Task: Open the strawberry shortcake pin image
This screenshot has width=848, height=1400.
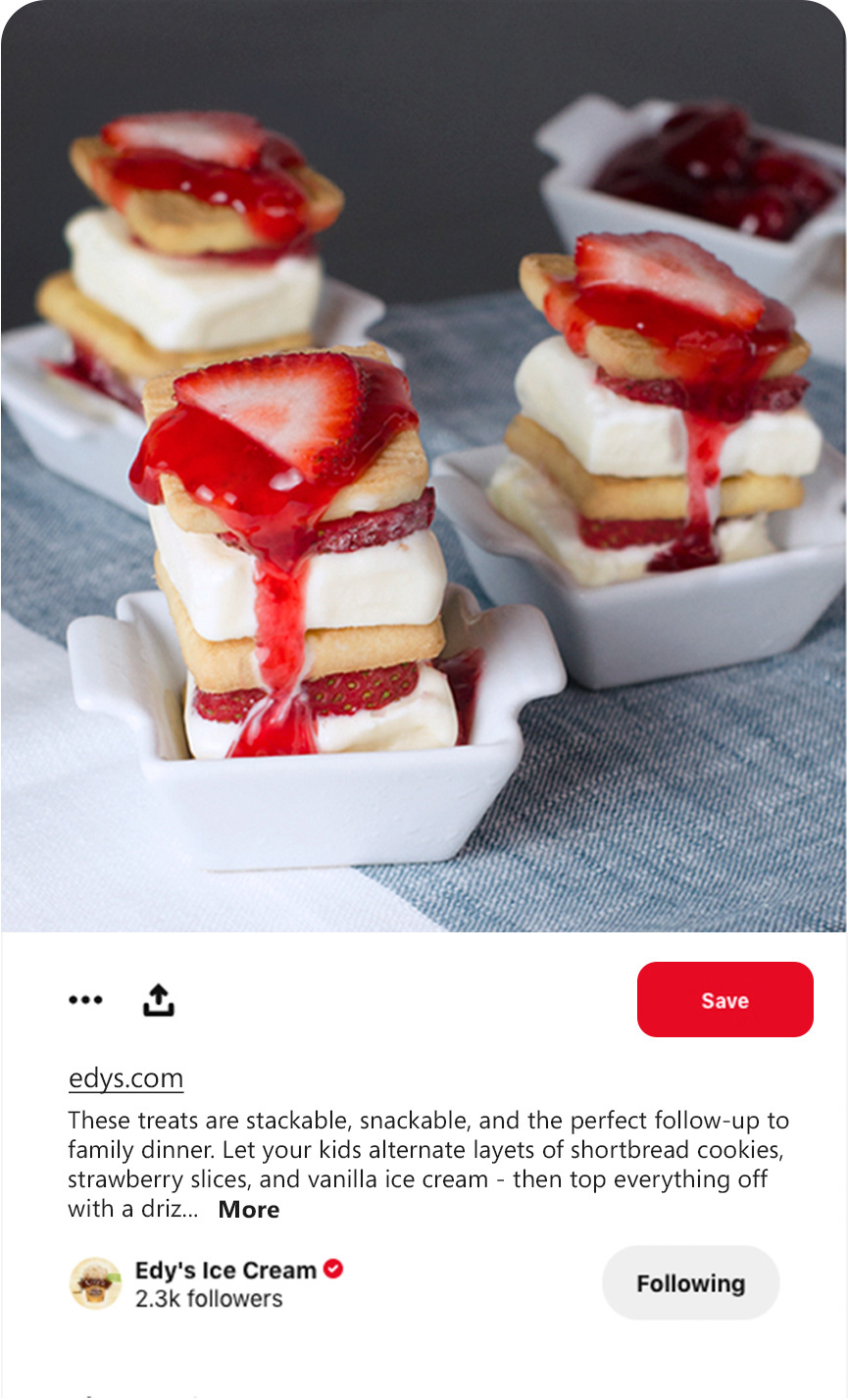Action: tap(424, 466)
